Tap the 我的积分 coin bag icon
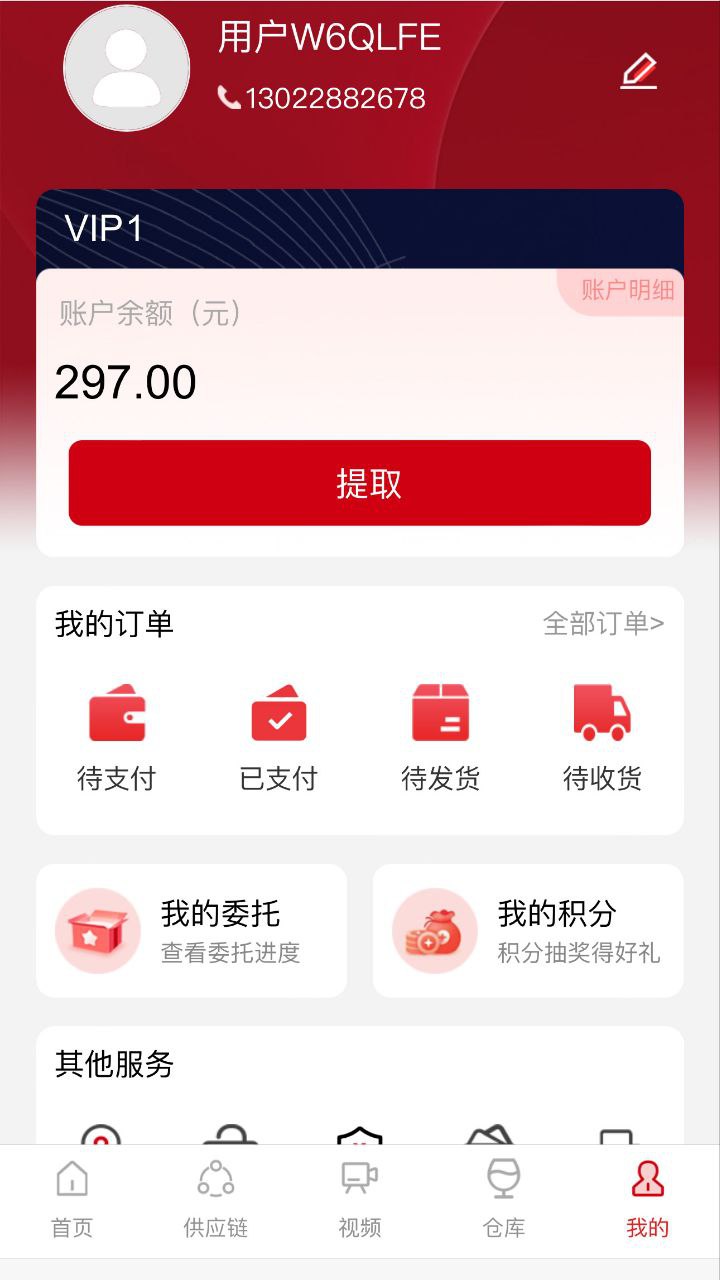This screenshot has width=720, height=1280. tap(433, 930)
